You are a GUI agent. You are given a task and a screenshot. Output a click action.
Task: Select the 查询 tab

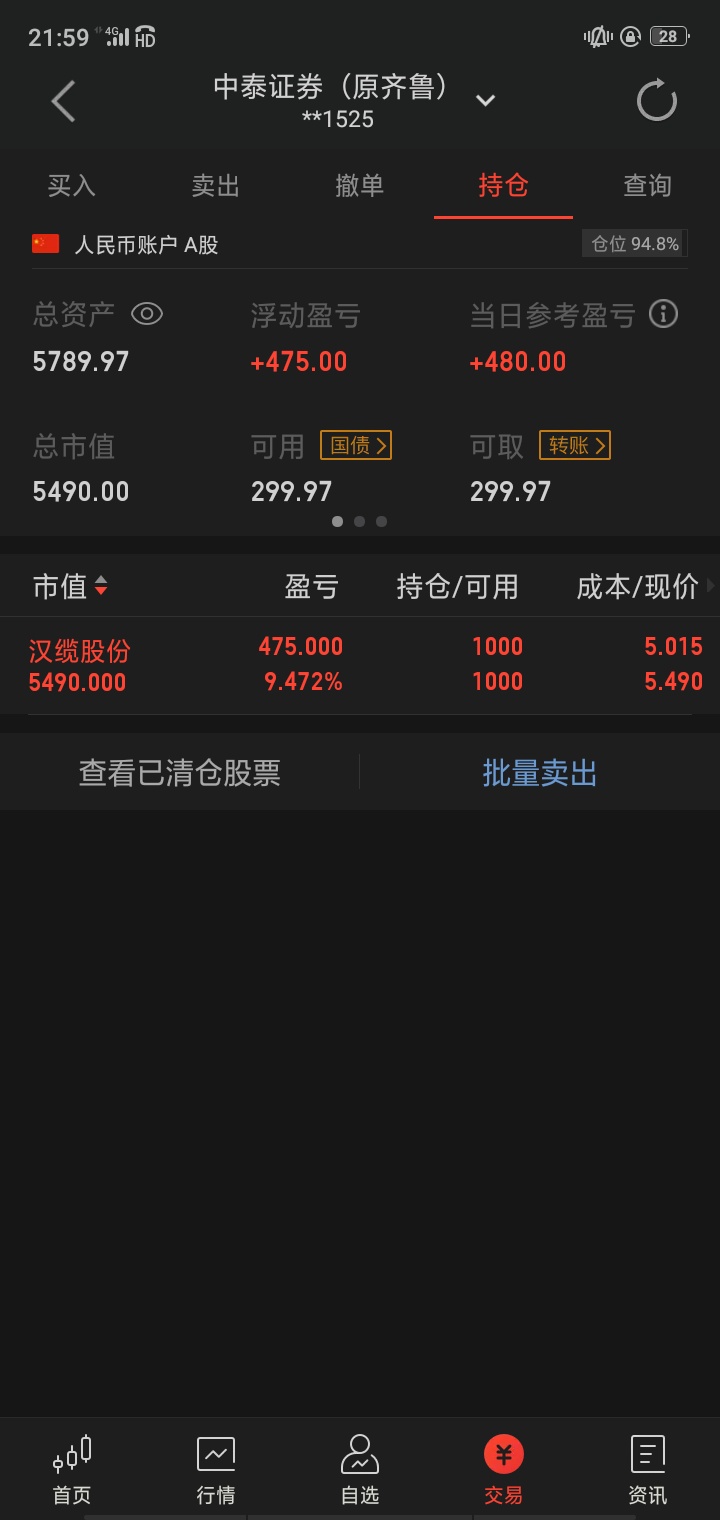pos(648,186)
